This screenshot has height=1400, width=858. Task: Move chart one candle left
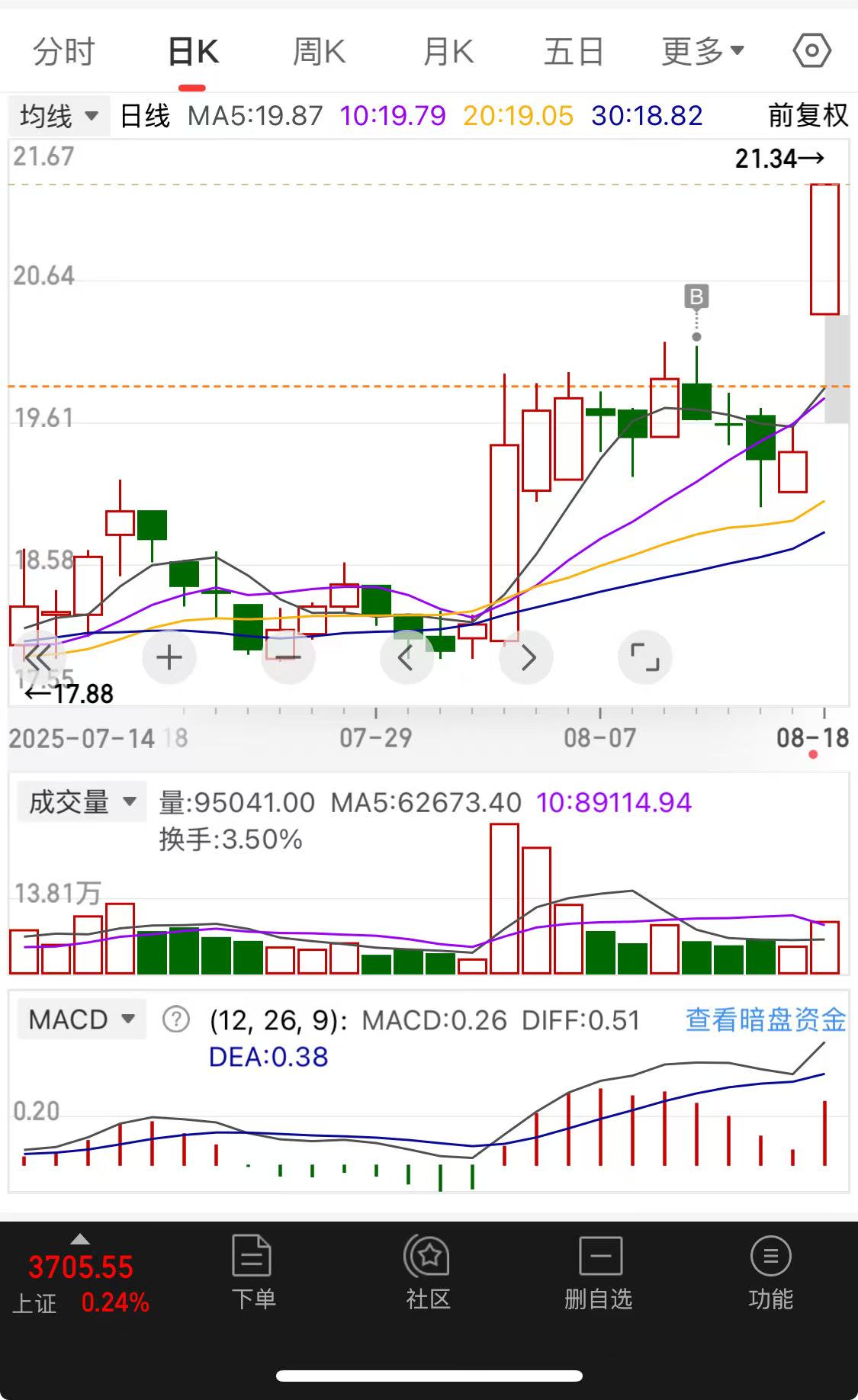click(407, 657)
